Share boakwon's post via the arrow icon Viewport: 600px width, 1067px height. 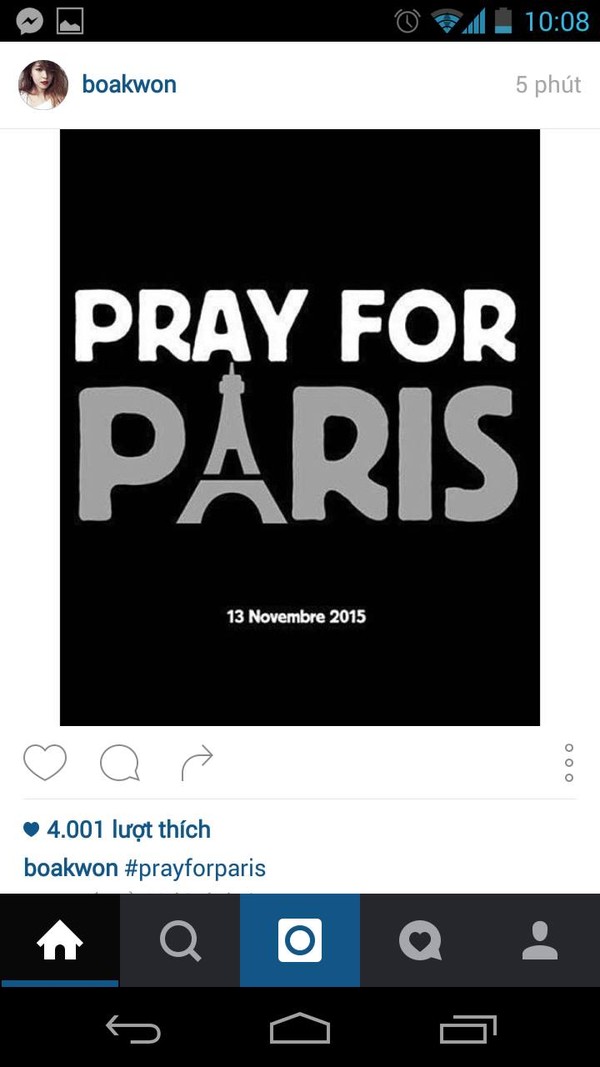click(x=197, y=762)
